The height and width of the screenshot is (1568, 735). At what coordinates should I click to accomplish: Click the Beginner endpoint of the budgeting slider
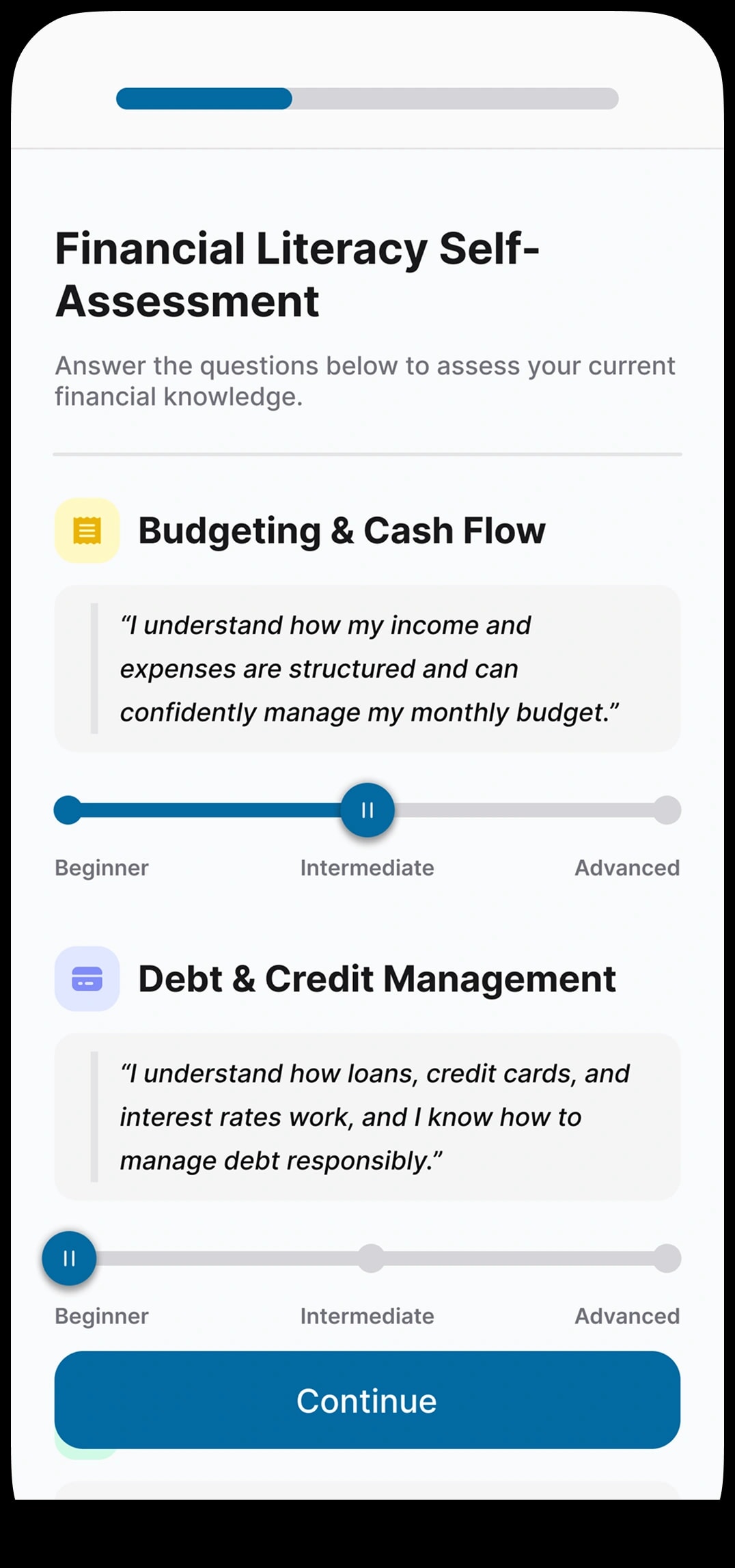point(67,810)
